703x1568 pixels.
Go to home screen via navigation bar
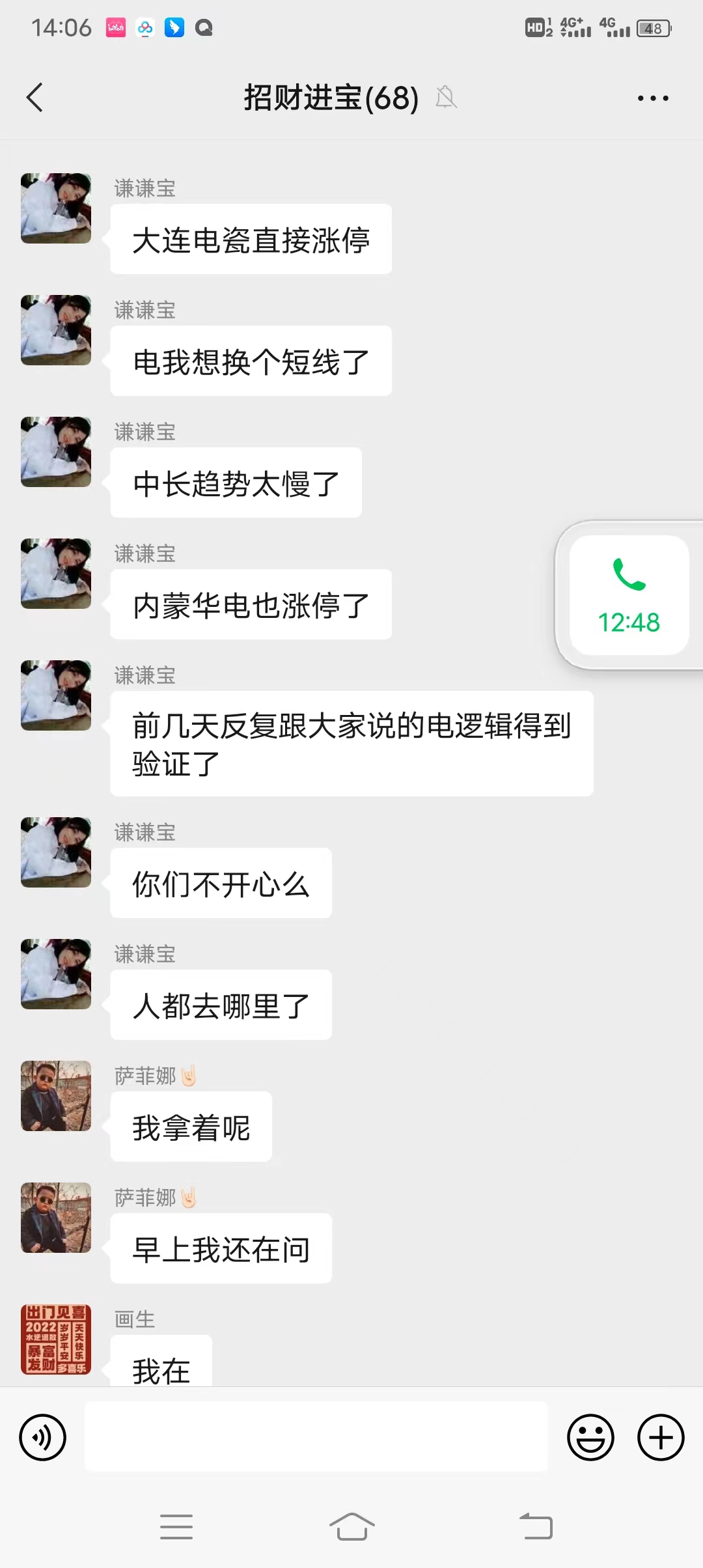click(351, 1527)
